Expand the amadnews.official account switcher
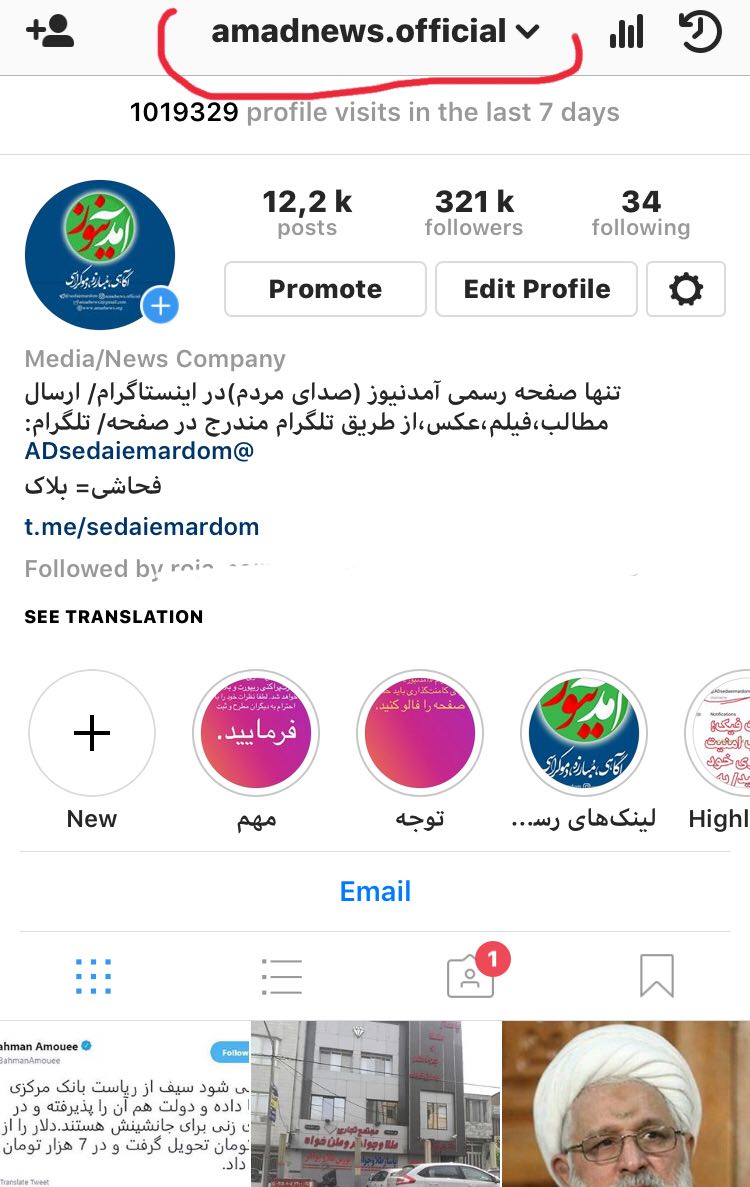Screen dimensions: 750x1187 point(374,32)
